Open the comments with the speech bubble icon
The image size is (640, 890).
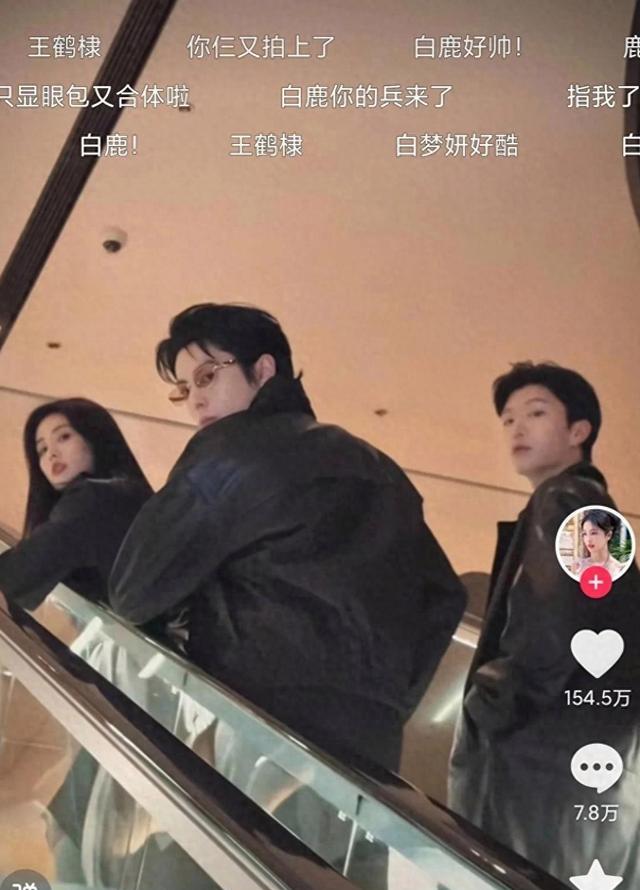tap(597, 769)
